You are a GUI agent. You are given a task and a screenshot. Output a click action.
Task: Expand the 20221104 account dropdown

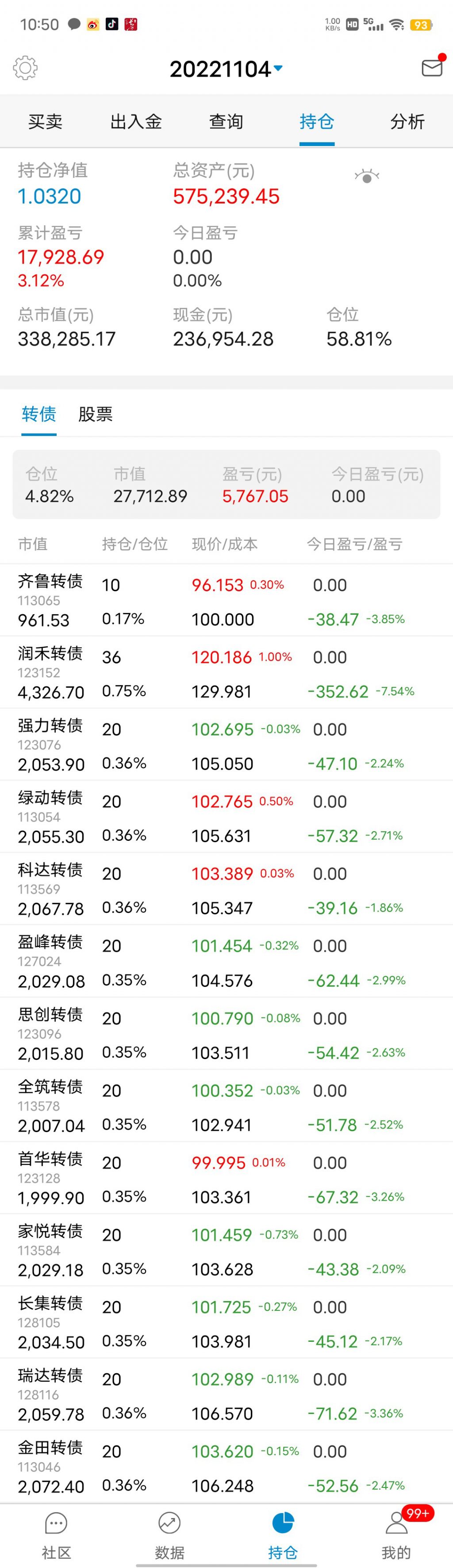[x=226, y=69]
